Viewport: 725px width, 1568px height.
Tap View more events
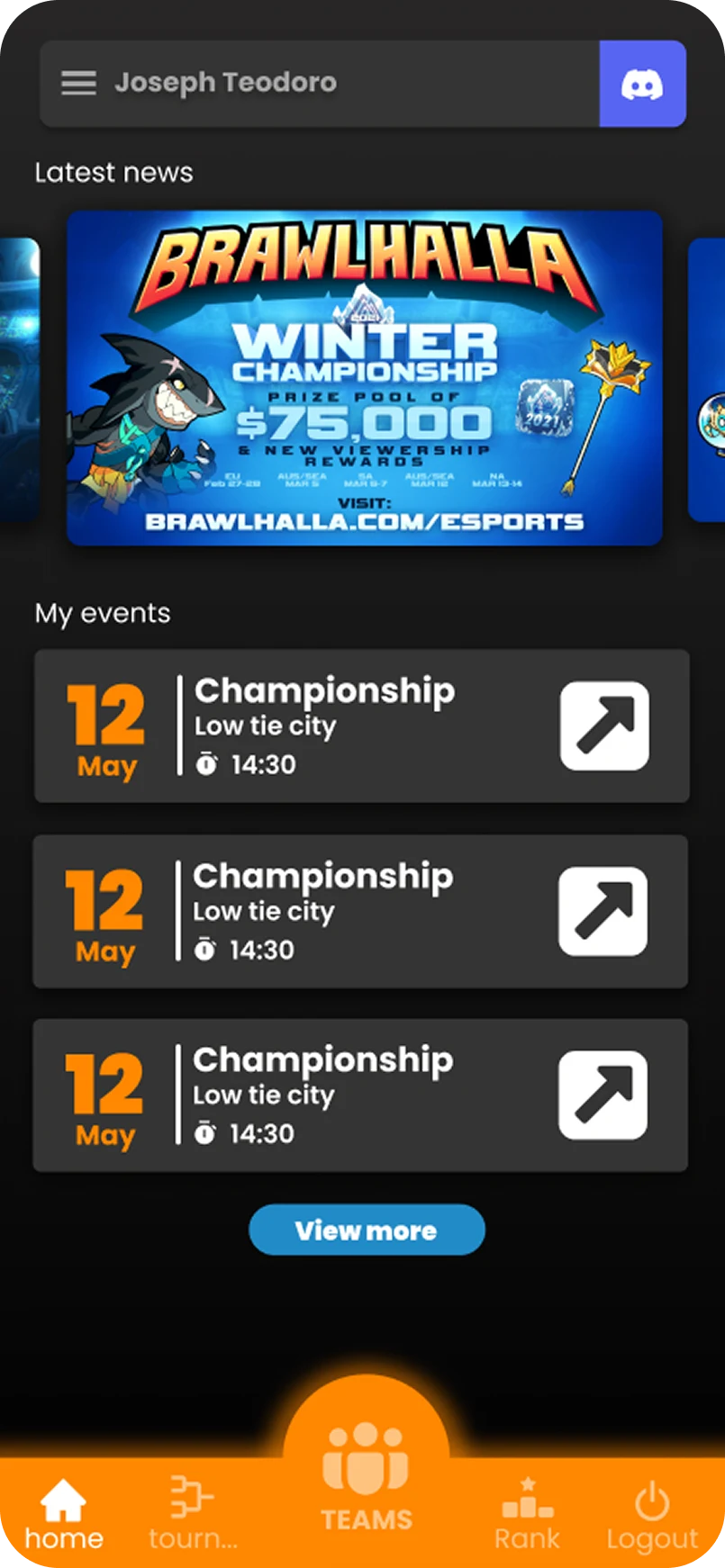click(x=367, y=1230)
